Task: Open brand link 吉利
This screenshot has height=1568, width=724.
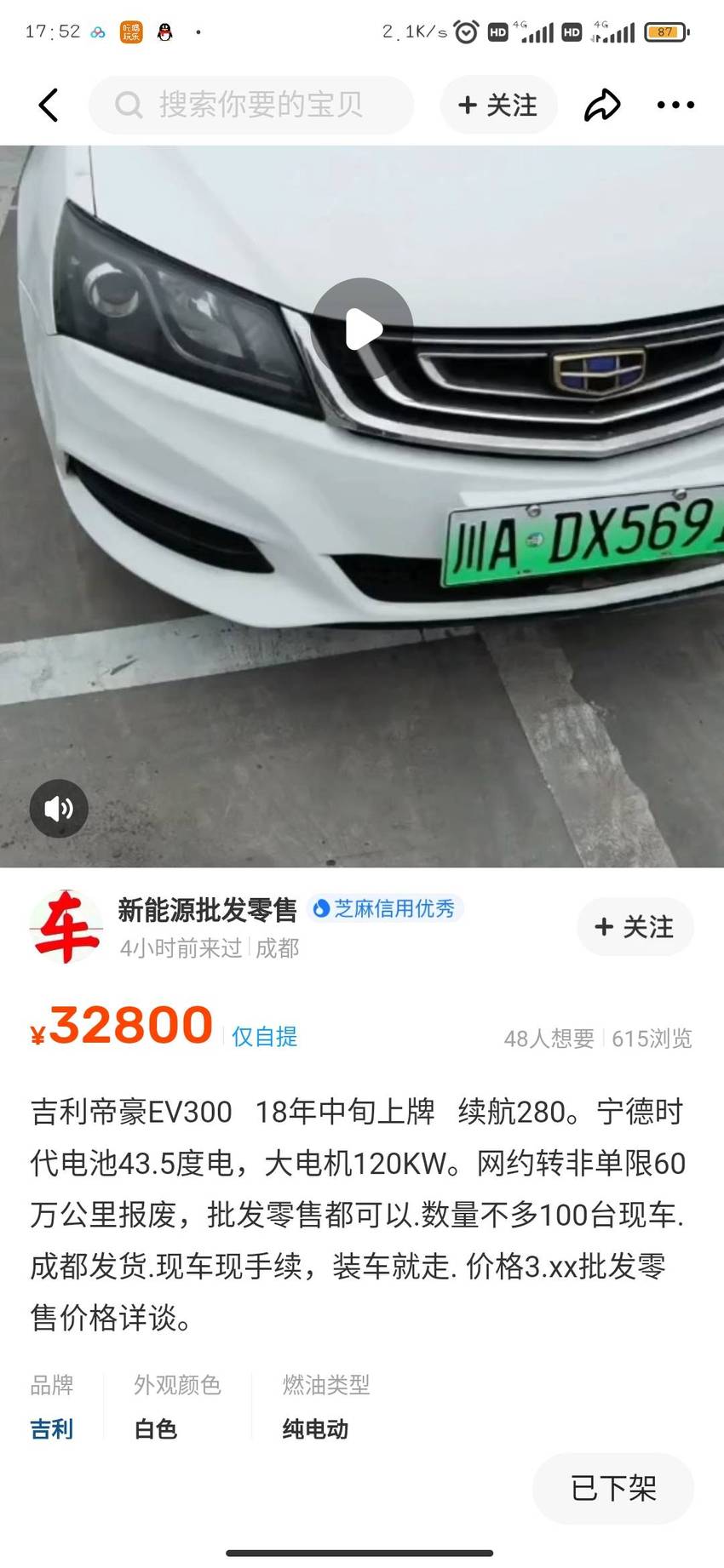Action: [x=52, y=1429]
